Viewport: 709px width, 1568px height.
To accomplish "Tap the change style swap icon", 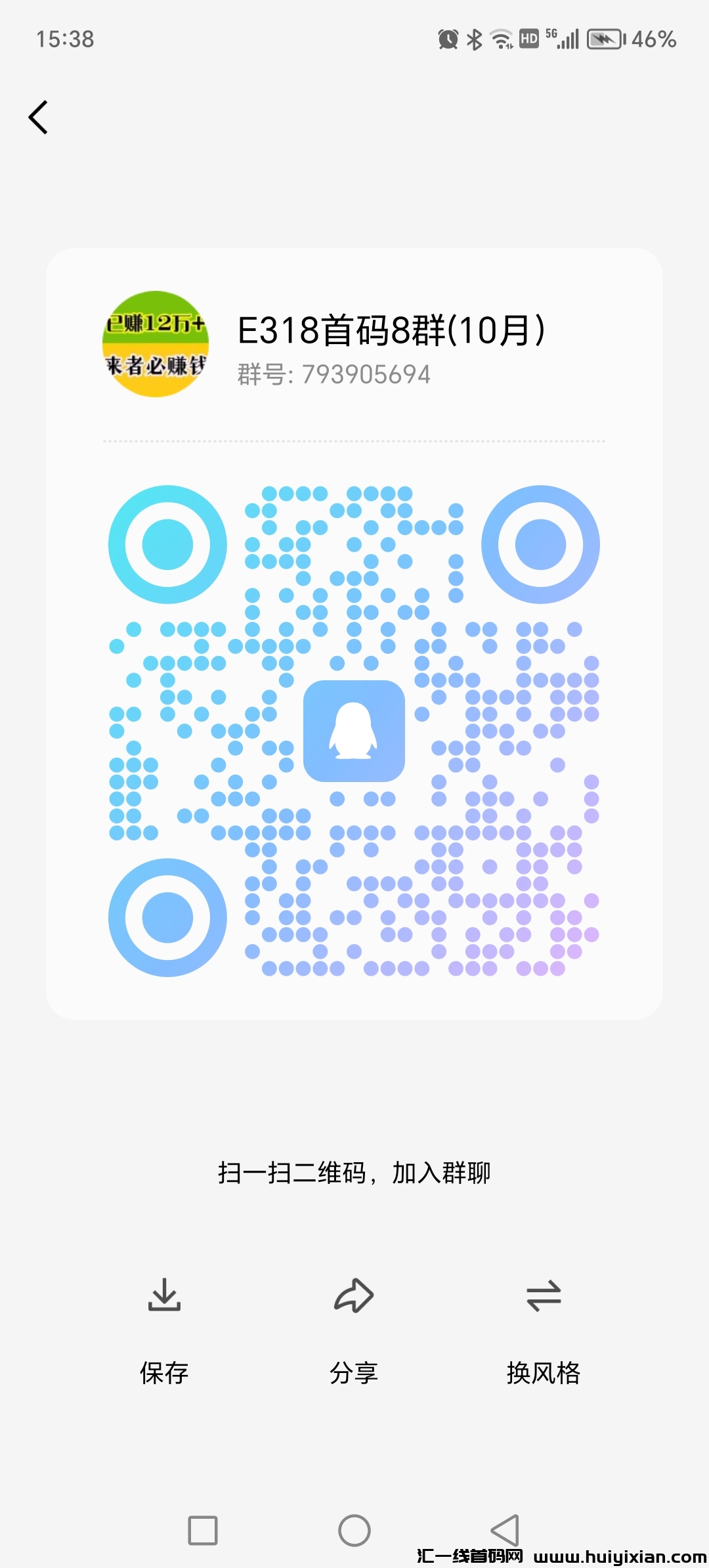I will pos(542,1296).
